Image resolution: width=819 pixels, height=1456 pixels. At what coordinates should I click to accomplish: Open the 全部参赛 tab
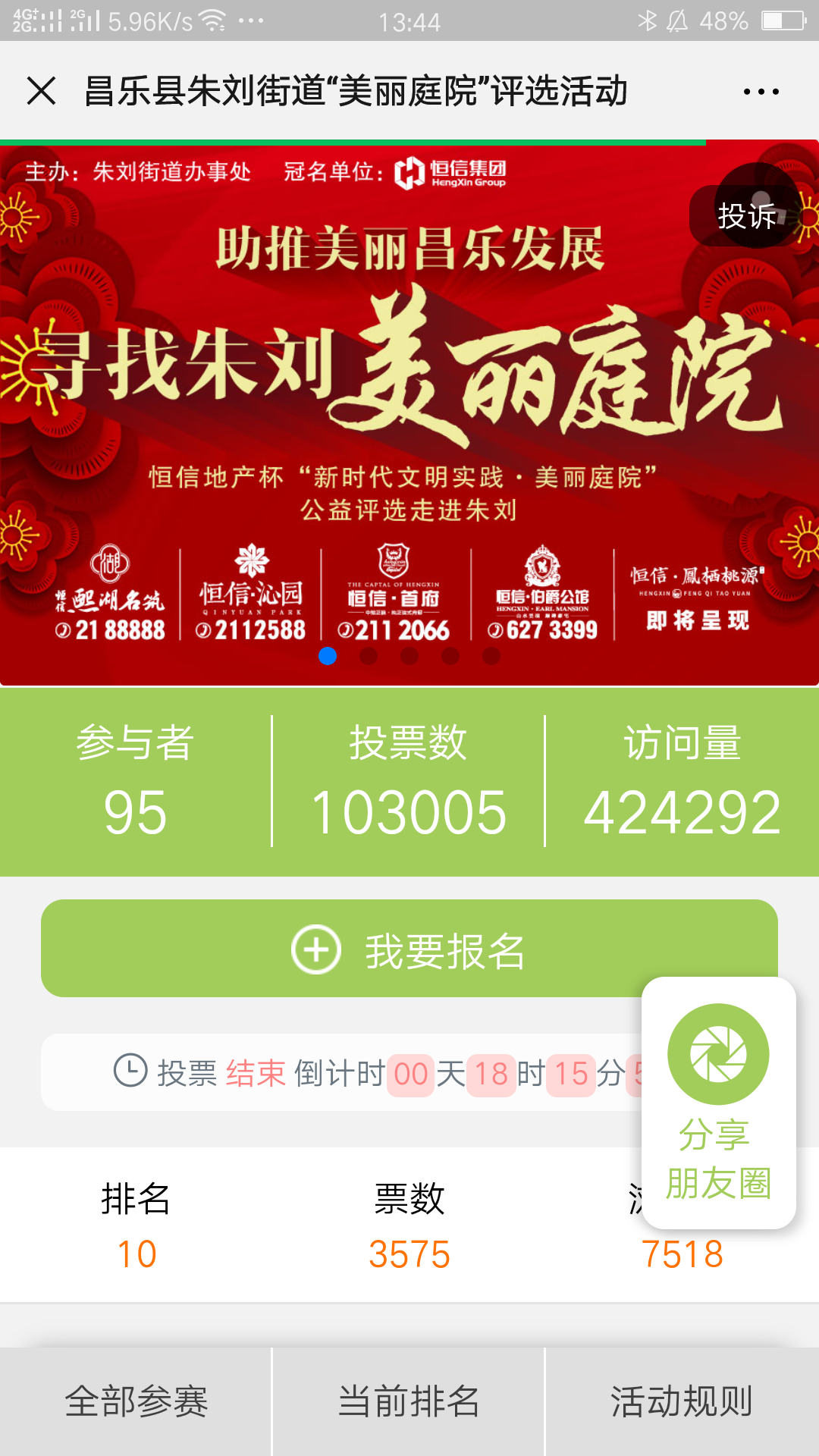[x=136, y=1401]
